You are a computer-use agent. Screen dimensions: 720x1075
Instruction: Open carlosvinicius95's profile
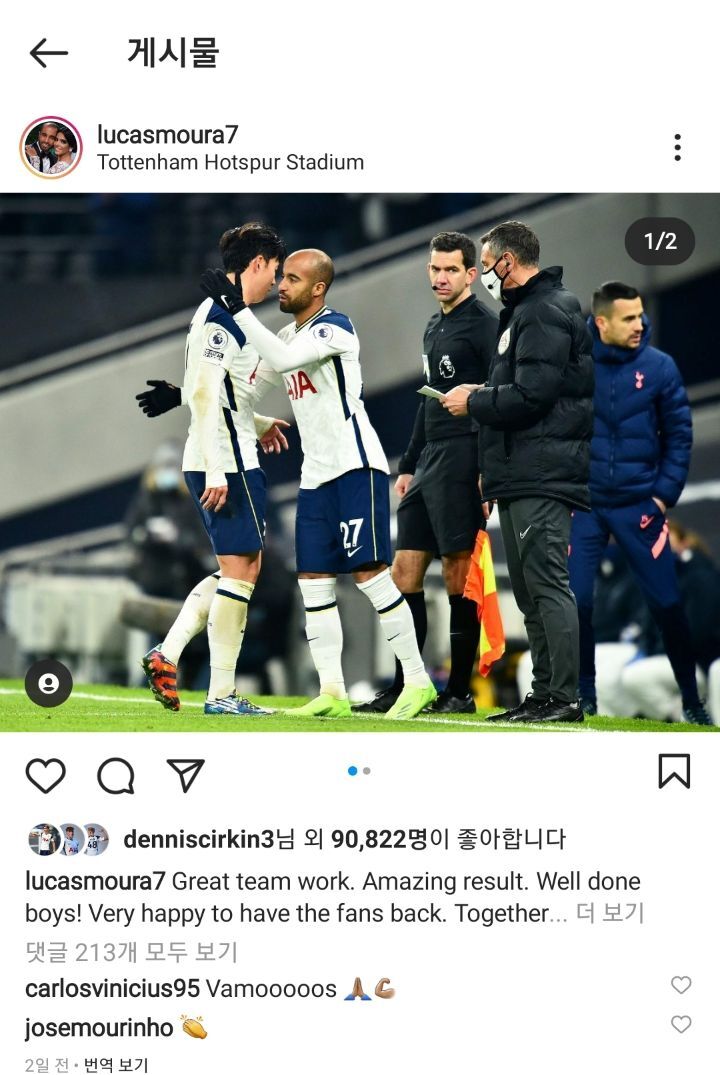click(112, 989)
